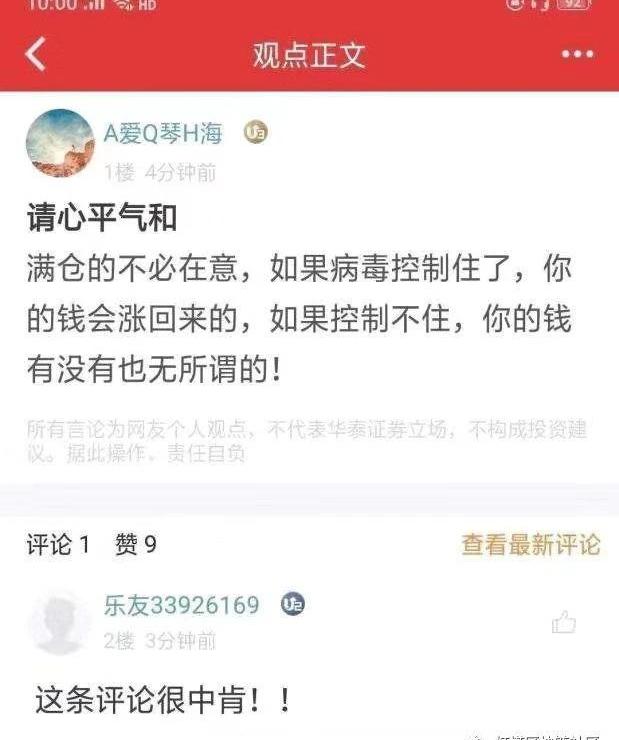619x740 pixels.
Task: Open the profile avatar of A爱Q琴H海
Action: pos(60,143)
